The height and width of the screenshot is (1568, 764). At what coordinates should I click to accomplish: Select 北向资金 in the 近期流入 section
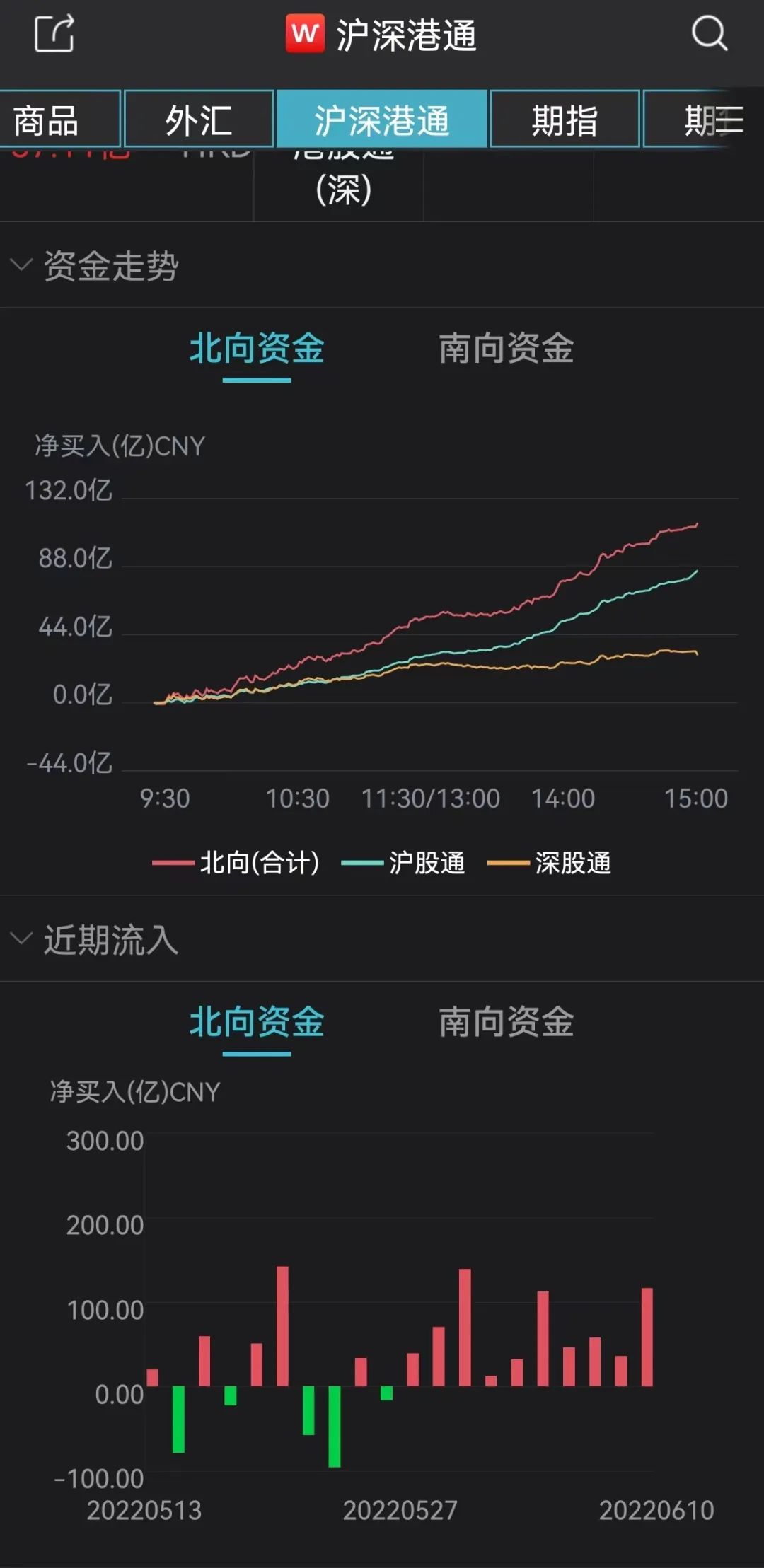(x=257, y=1022)
